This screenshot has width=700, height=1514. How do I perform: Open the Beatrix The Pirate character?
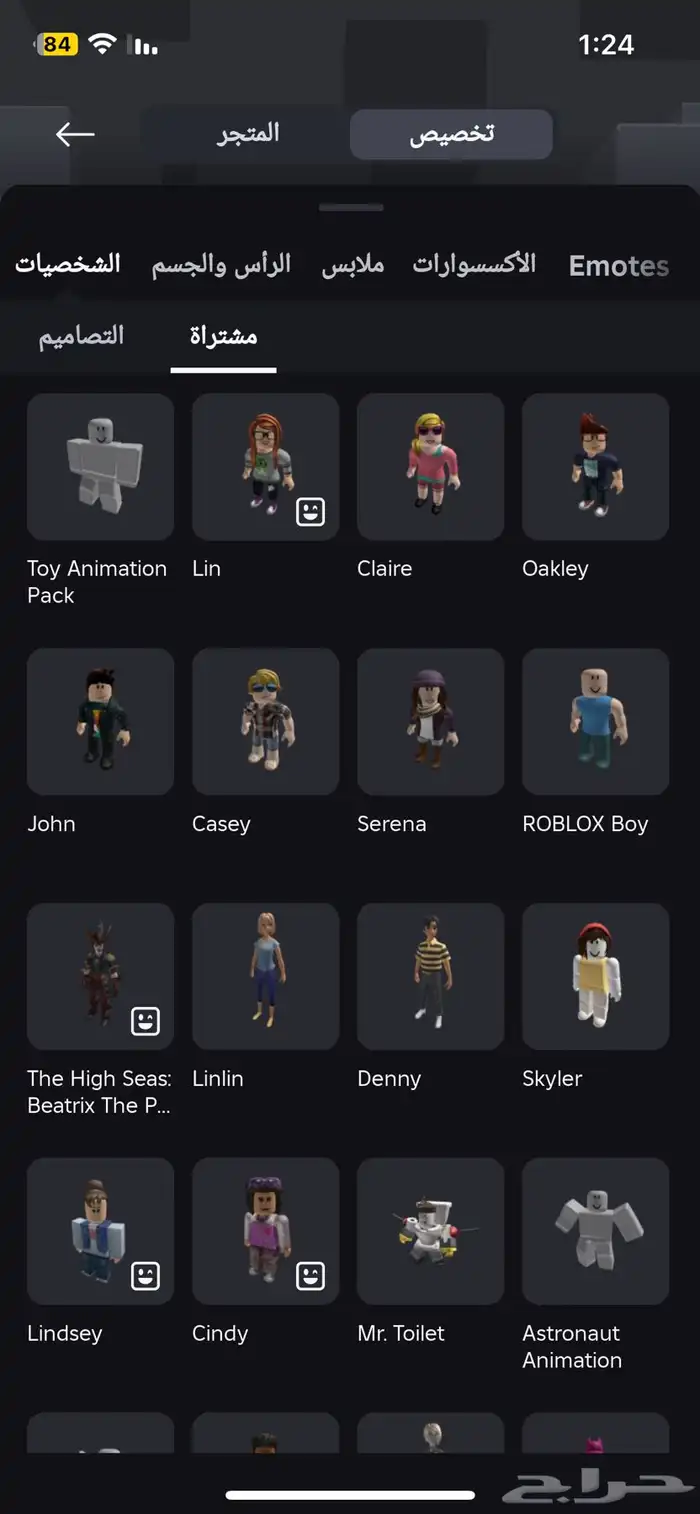coord(100,977)
